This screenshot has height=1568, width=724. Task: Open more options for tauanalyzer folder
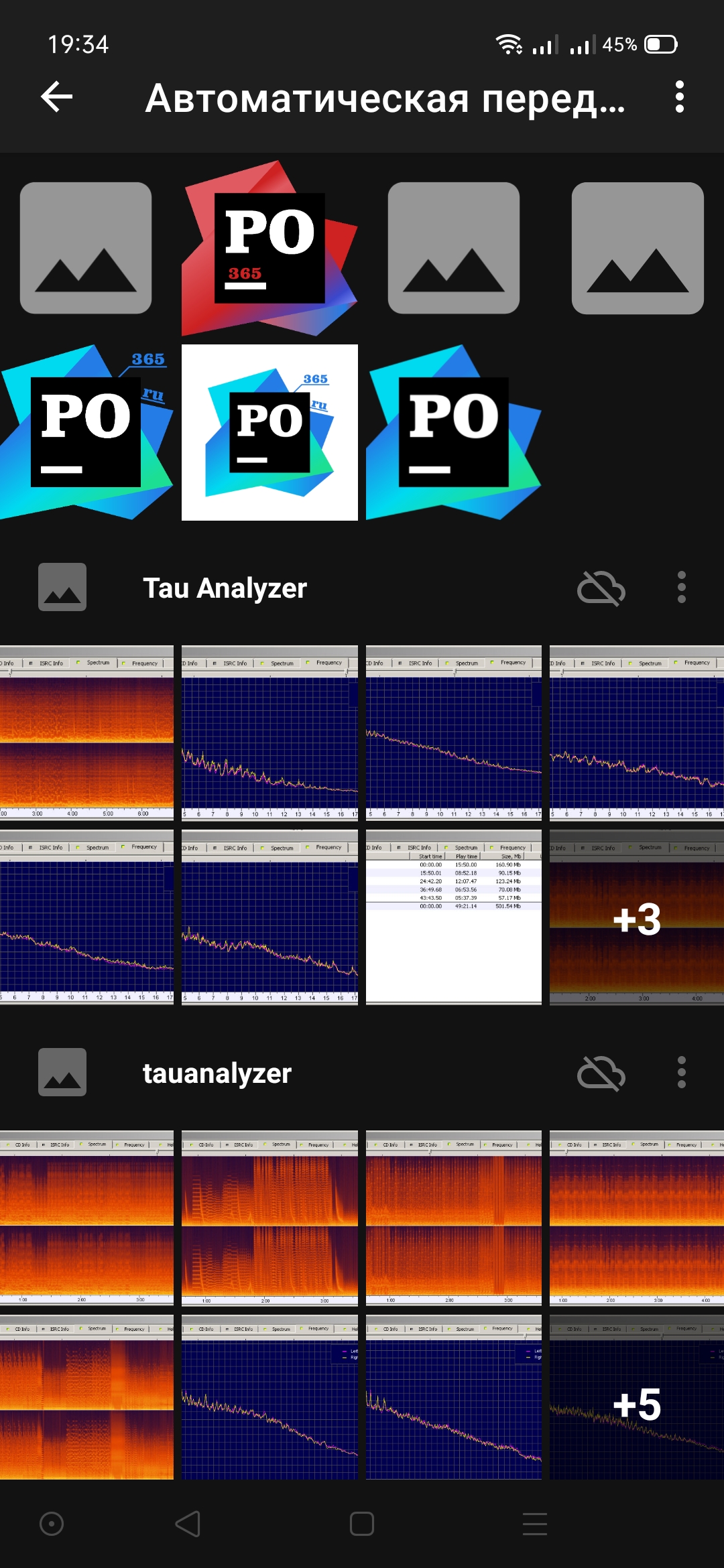pyautogui.click(x=681, y=1073)
